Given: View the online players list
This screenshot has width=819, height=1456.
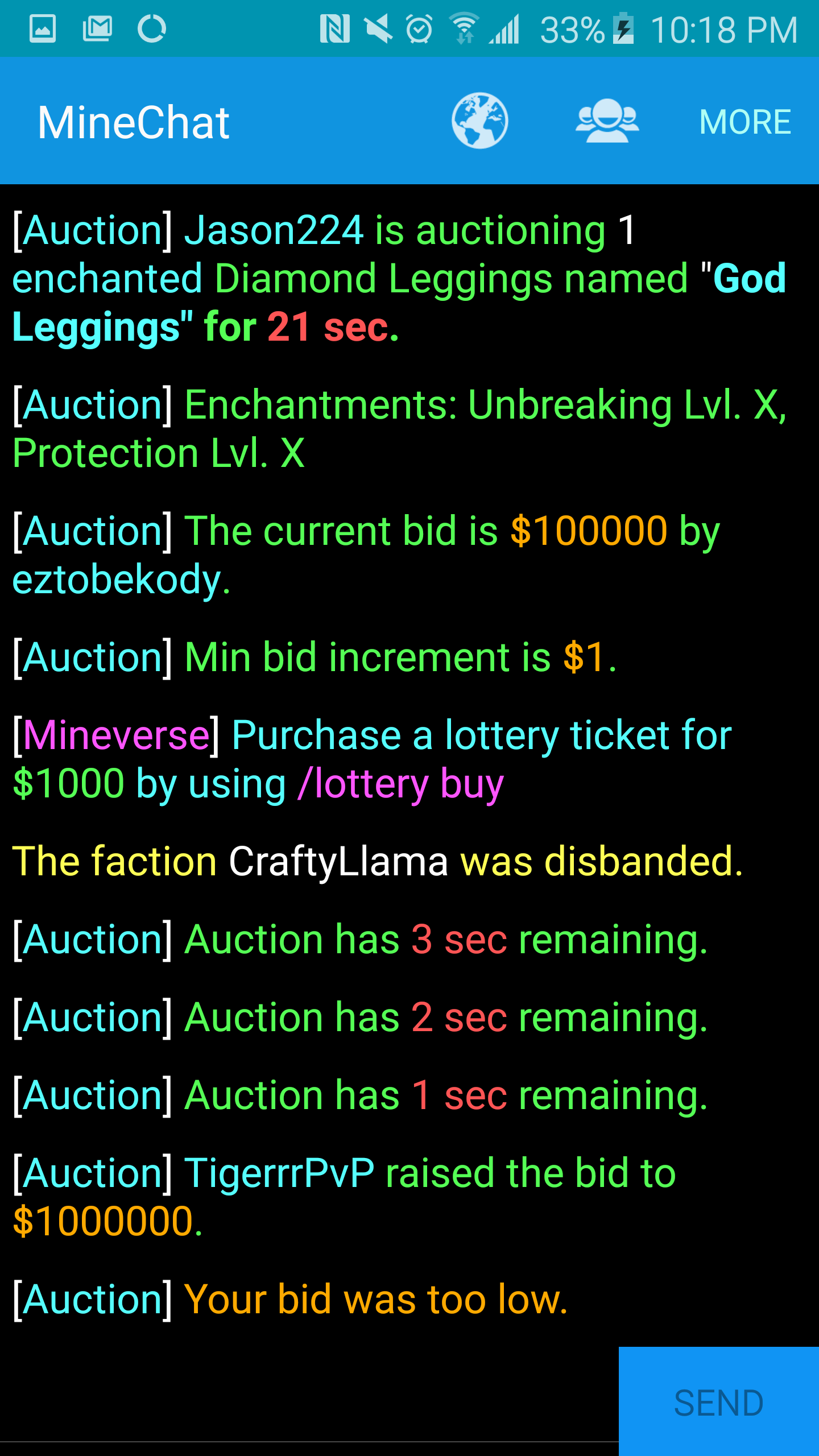Looking at the screenshot, I should pyautogui.click(x=607, y=121).
